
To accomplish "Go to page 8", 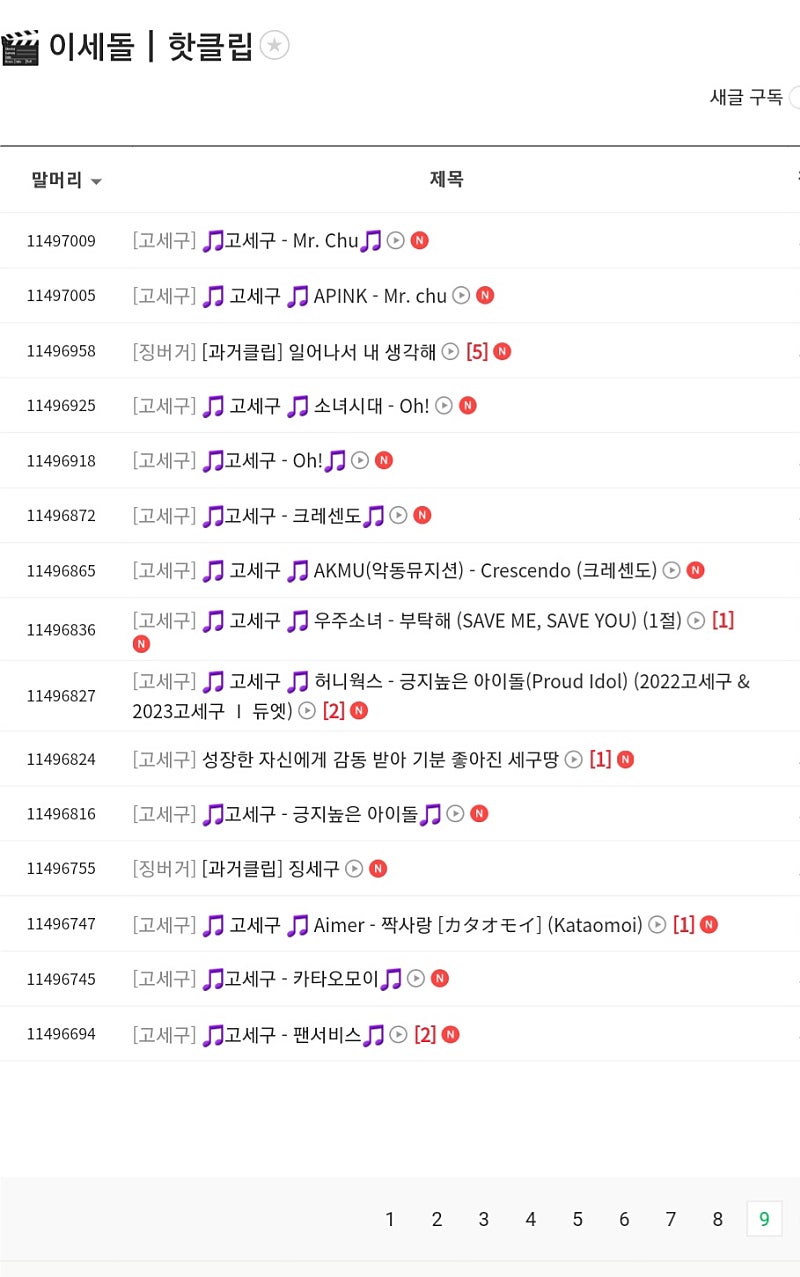I will pyautogui.click(x=717, y=1219).
